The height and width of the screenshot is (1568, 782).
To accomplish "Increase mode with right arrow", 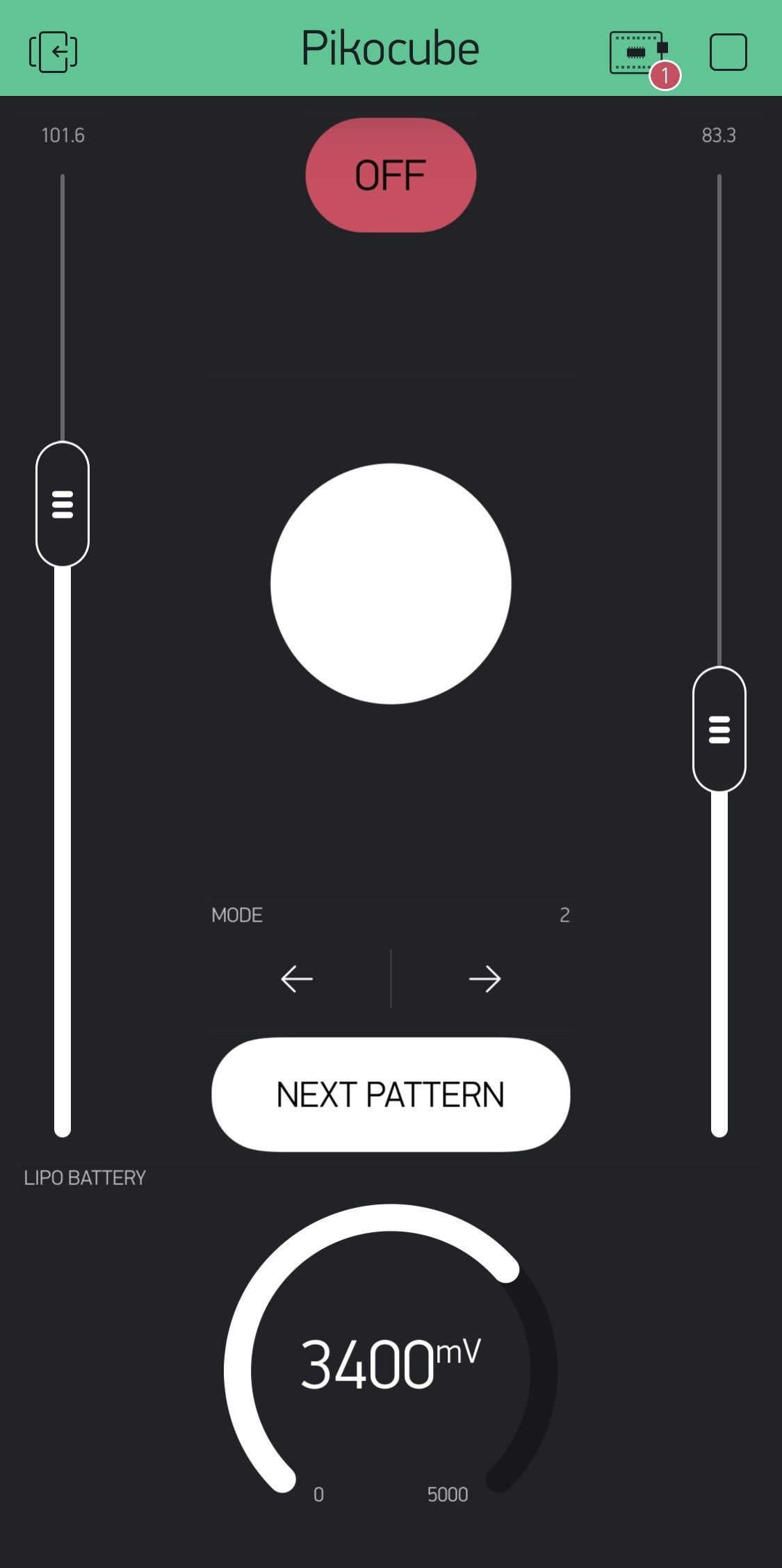I will click(x=484, y=979).
